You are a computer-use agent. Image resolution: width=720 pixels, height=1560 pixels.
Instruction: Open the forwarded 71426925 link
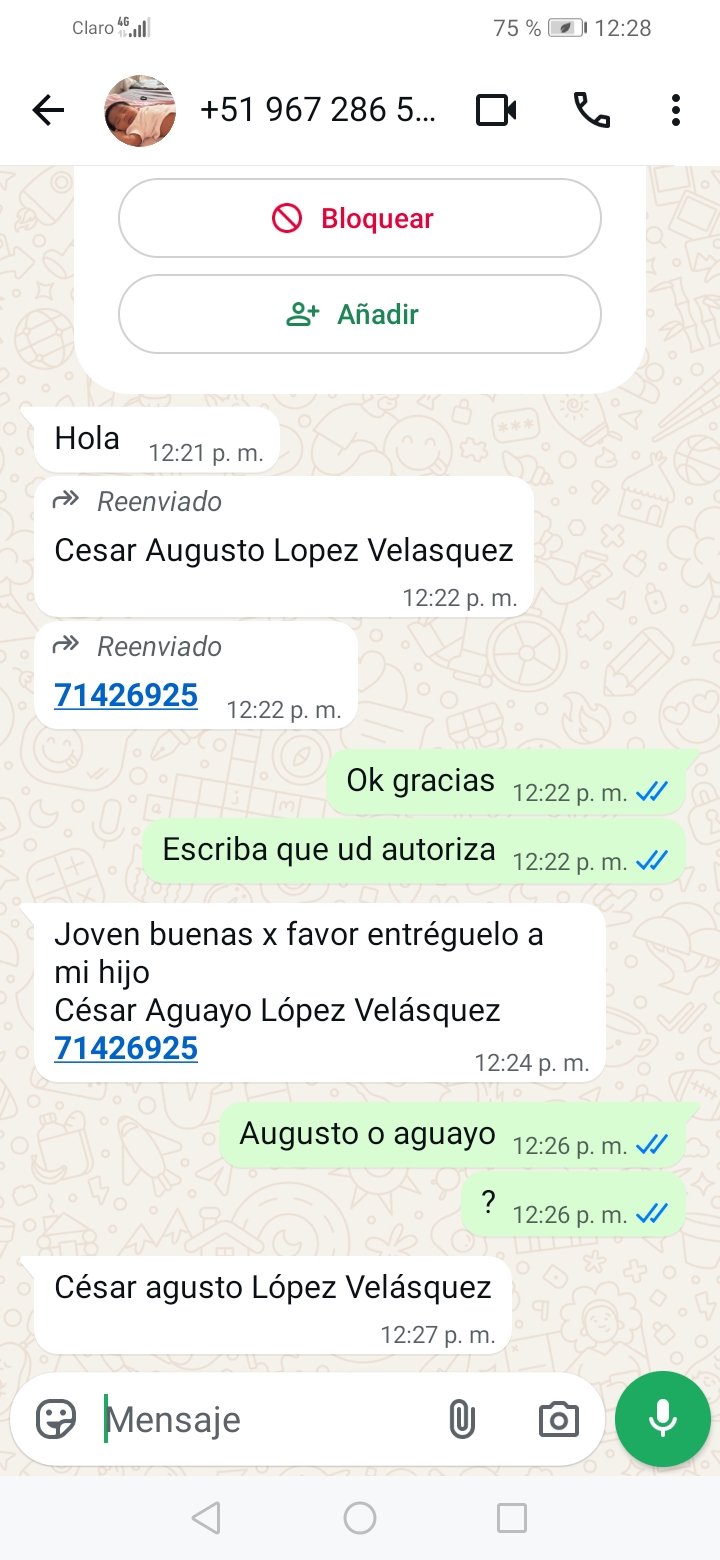click(126, 695)
